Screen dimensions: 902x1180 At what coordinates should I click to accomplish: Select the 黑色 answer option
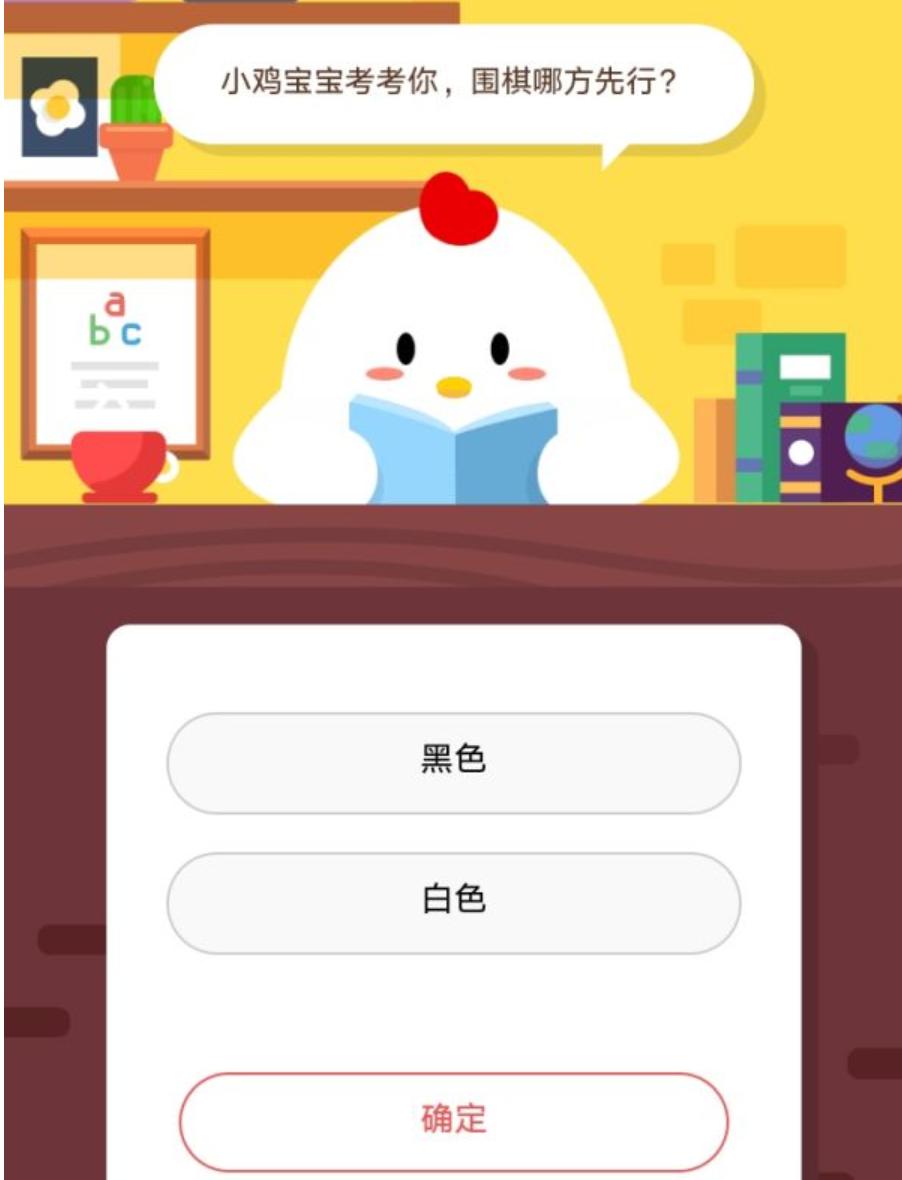[x=451, y=759]
